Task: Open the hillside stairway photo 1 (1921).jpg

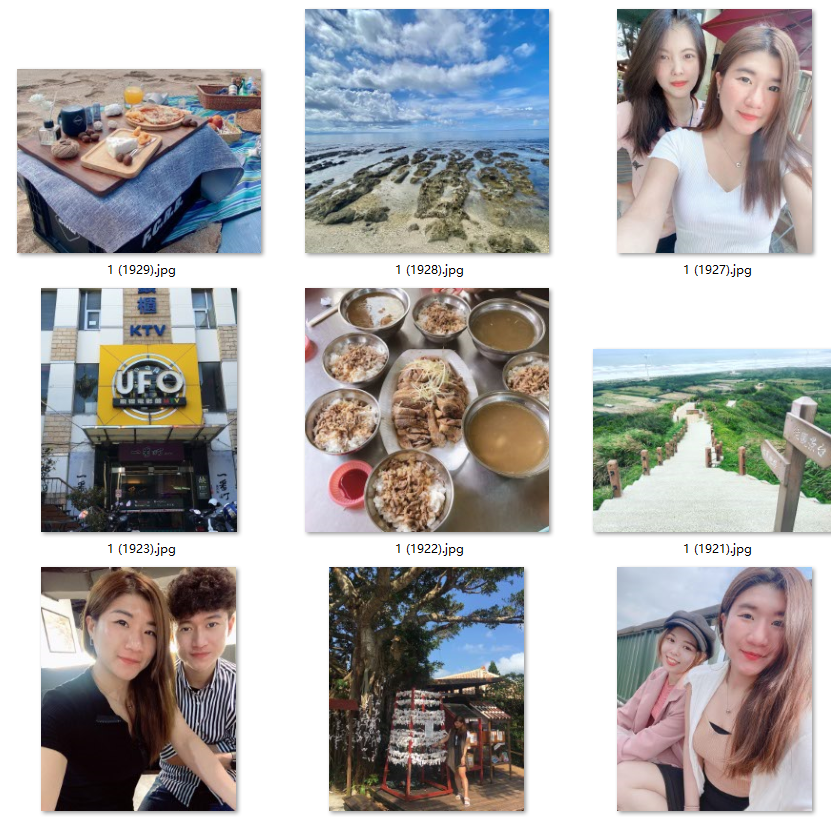Action: pyautogui.click(x=711, y=441)
